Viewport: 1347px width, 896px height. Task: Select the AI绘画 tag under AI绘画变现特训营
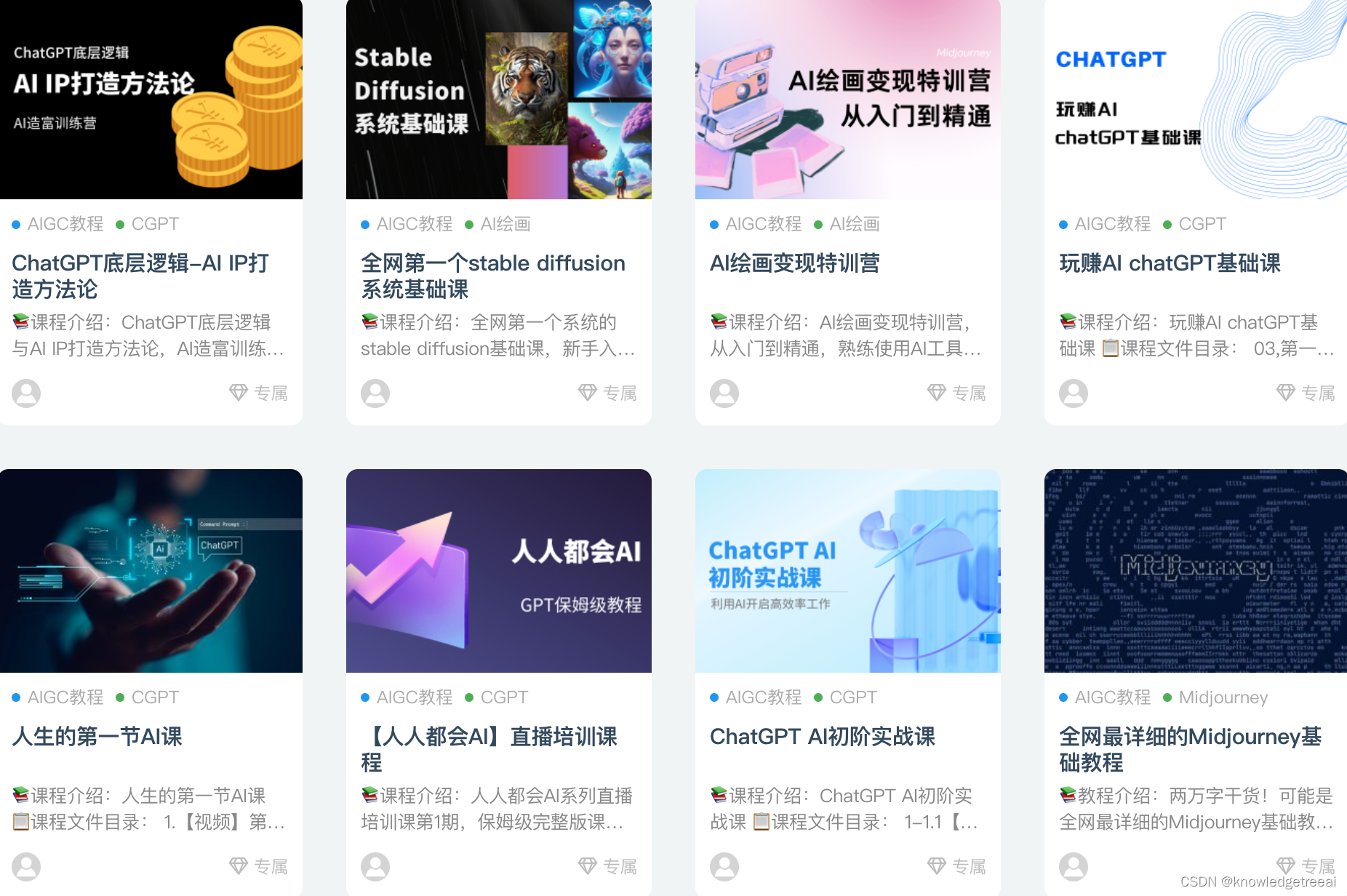click(x=854, y=224)
